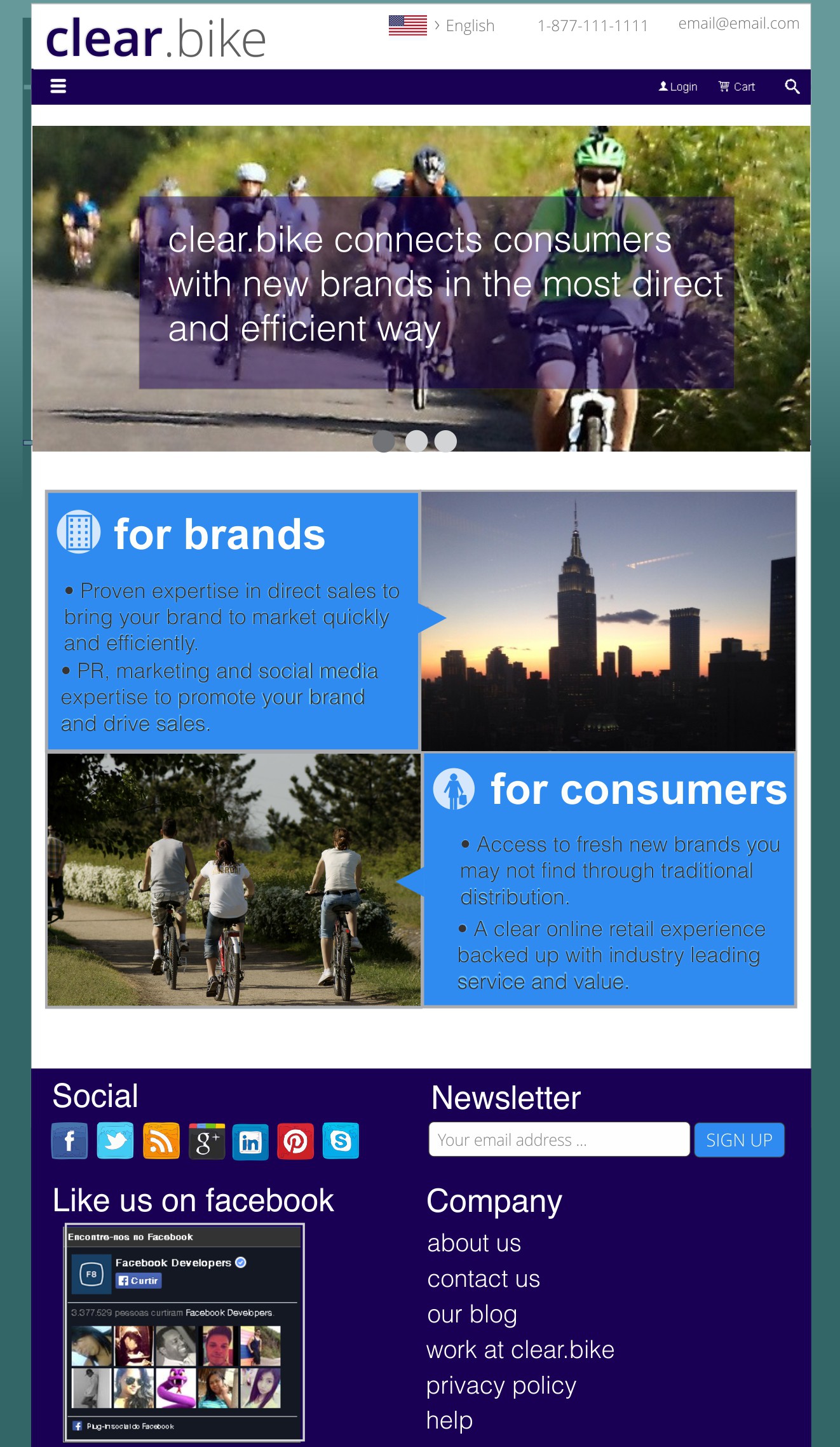Open the hamburger navigation menu
The width and height of the screenshot is (840, 1447).
58,86
